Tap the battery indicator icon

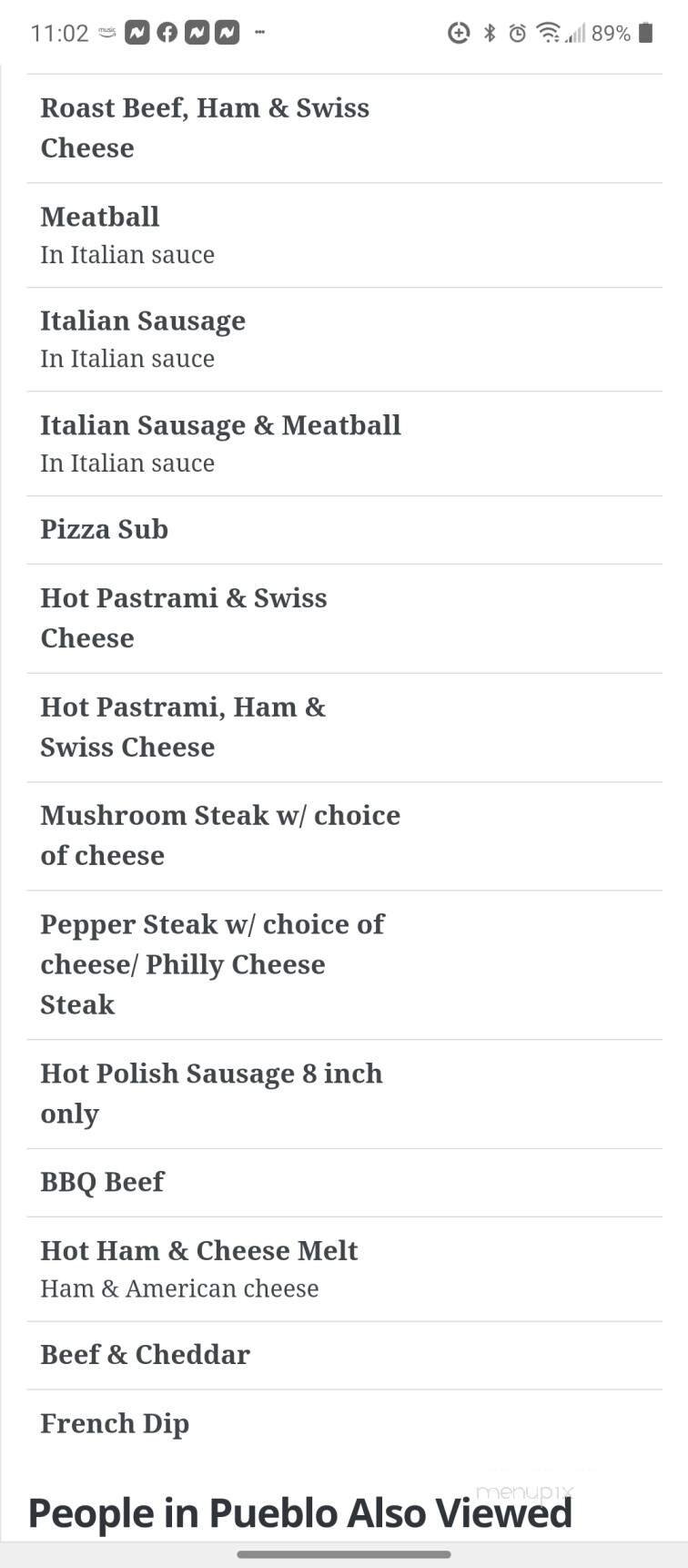(x=644, y=33)
